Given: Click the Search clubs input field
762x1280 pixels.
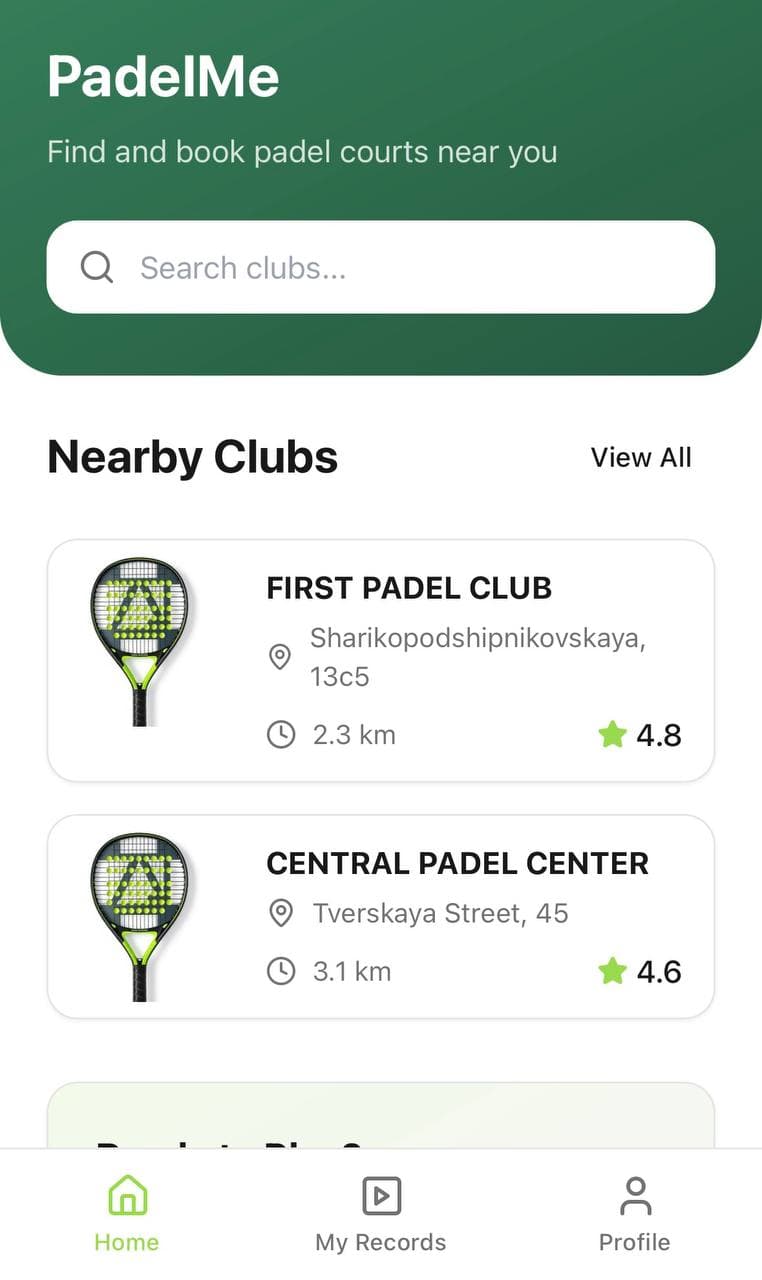Looking at the screenshot, I should click(380, 267).
